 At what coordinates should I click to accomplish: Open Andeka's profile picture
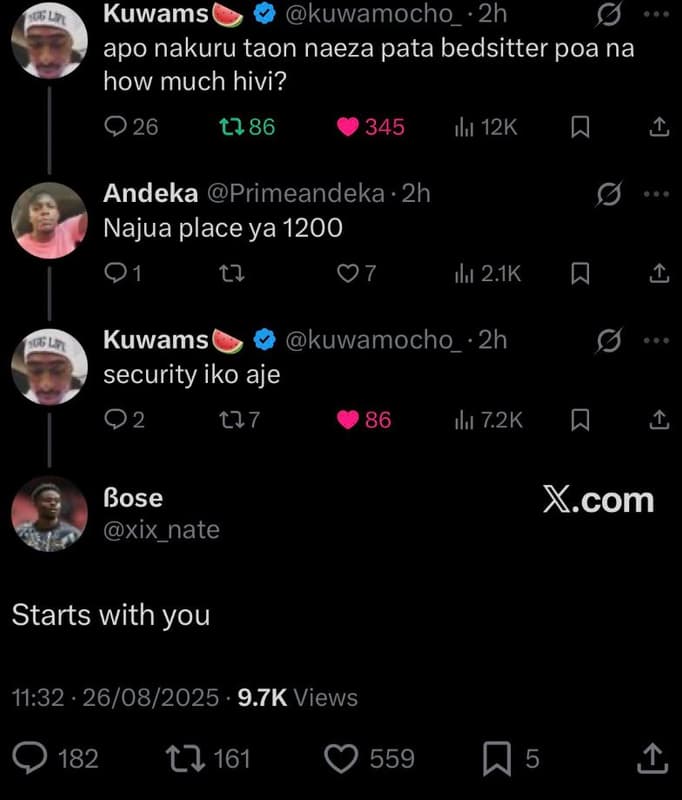click(x=48, y=221)
